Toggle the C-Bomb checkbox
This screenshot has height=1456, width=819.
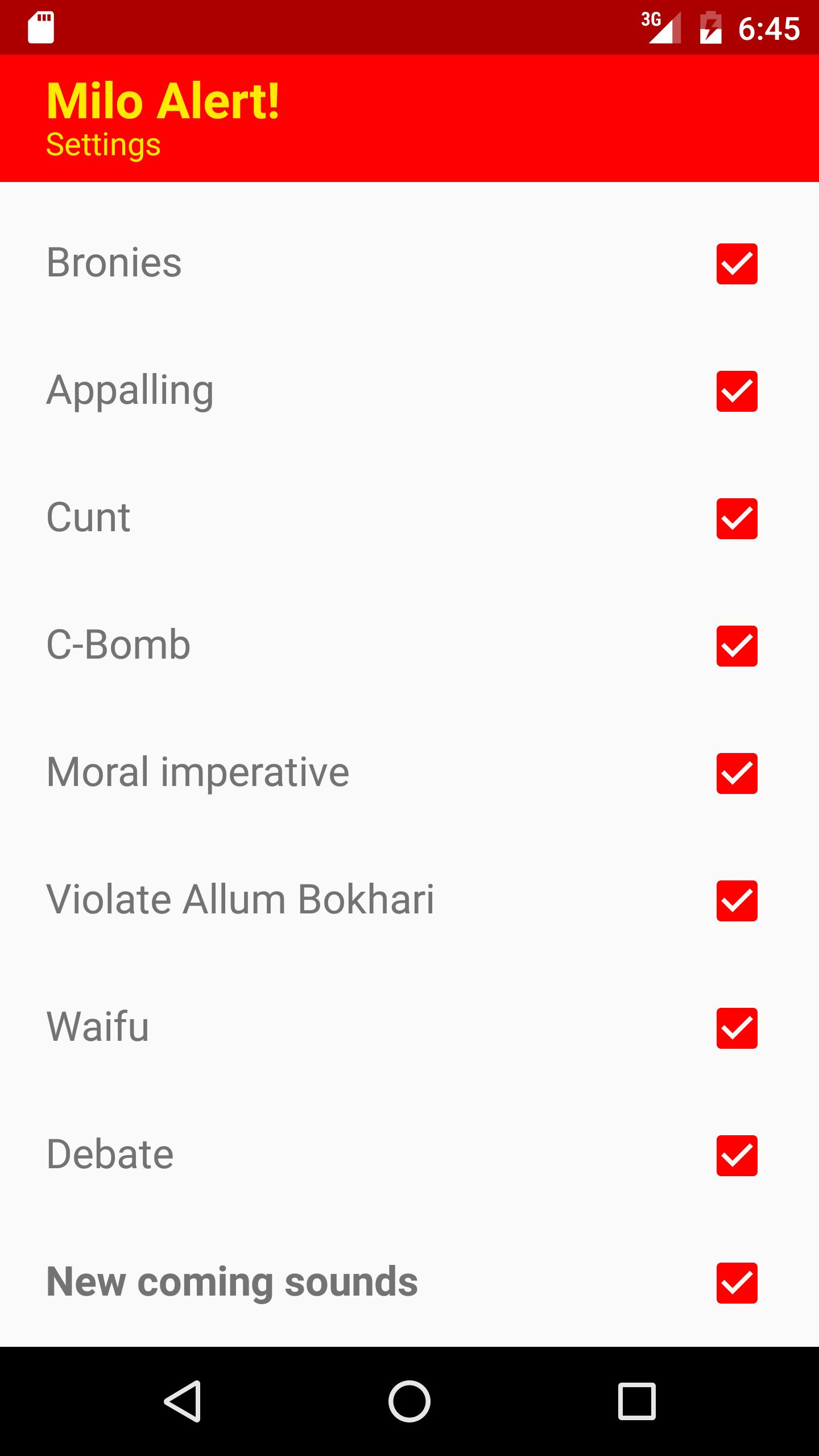pyautogui.click(x=737, y=646)
